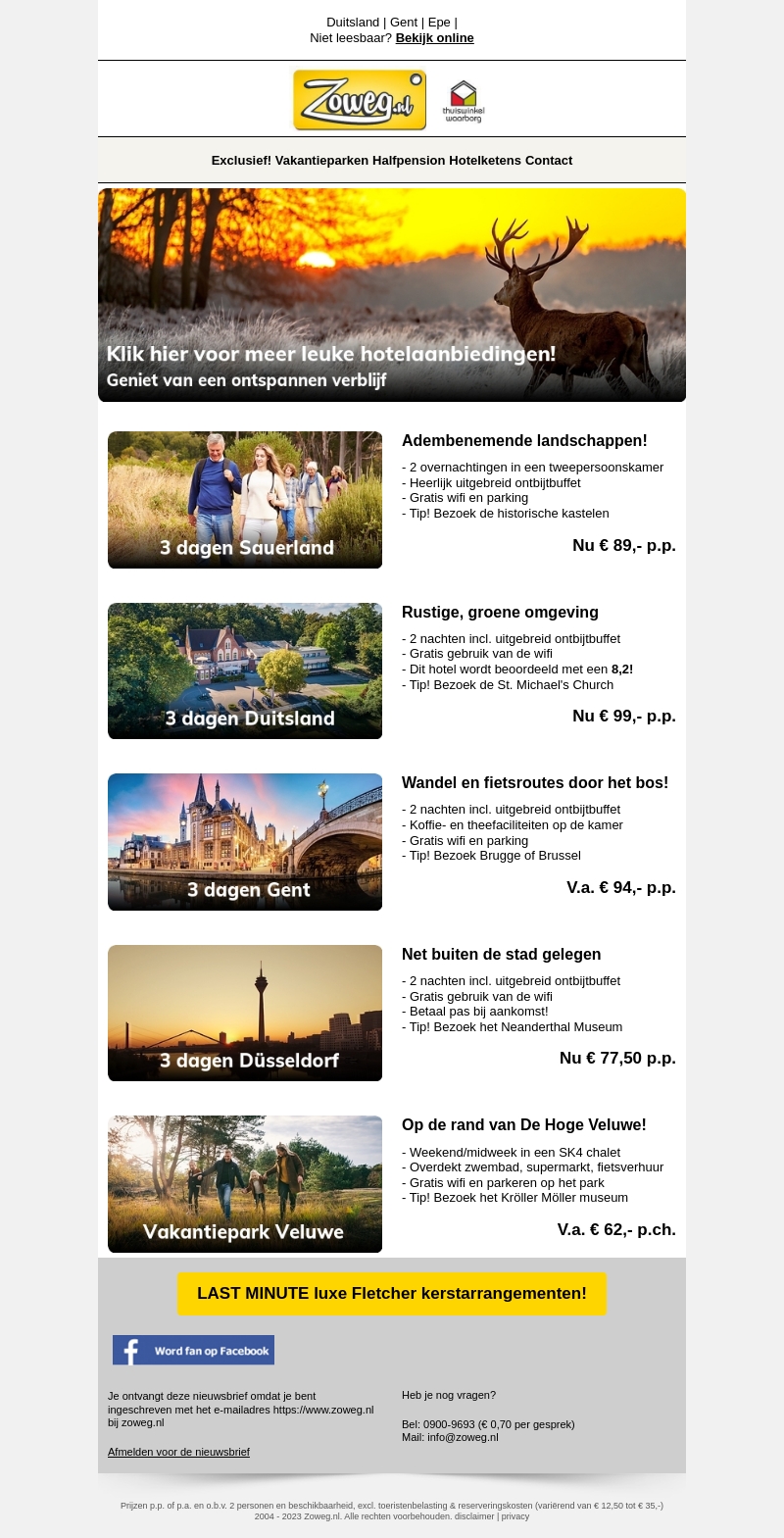The image size is (784, 1538).
Task: Open the deer sunset hotel deals banner
Action: 392,295
